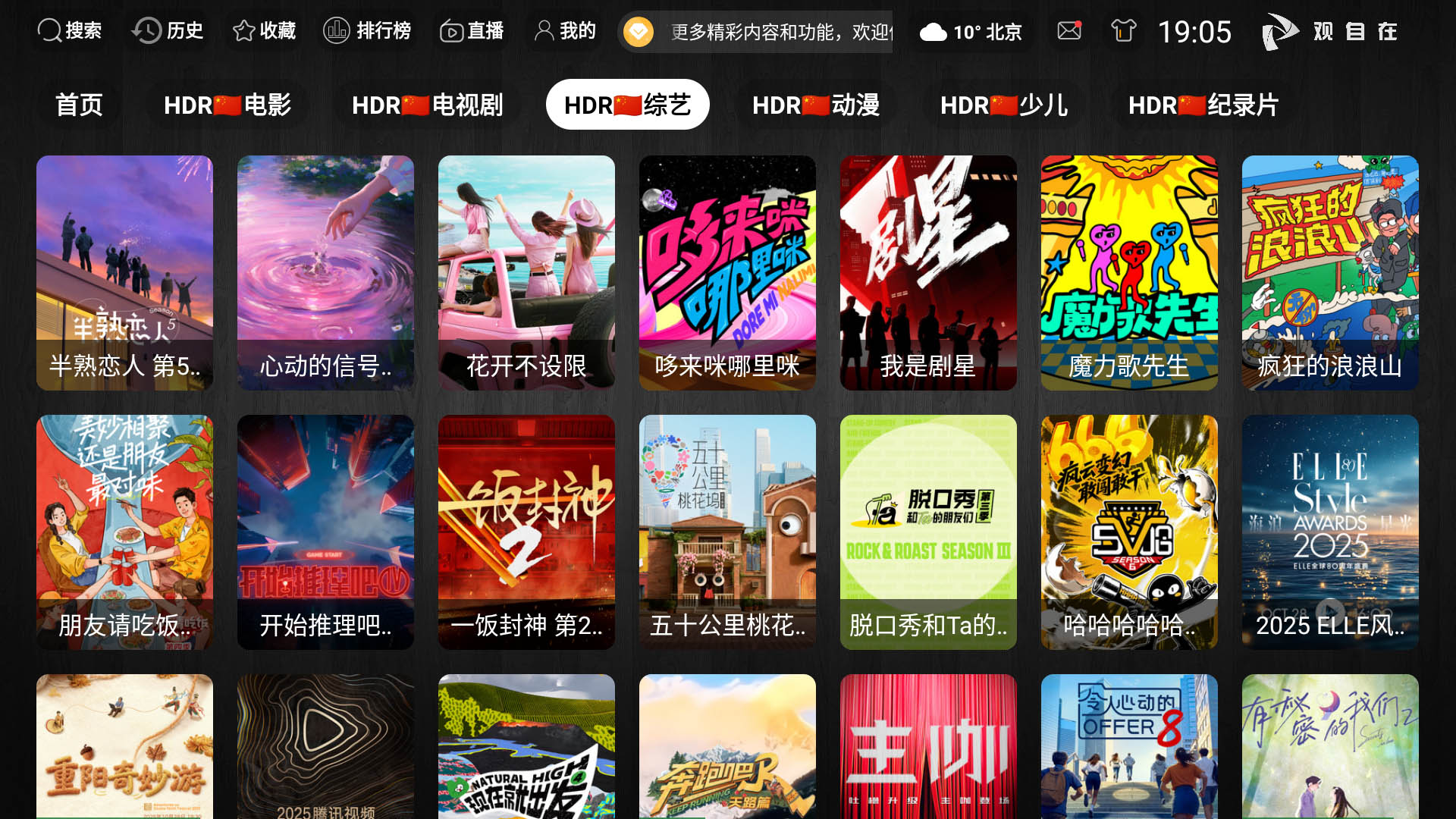Open 直播 live streaming
Image resolution: width=1456 pixels, height=819 pixels.
tap(472, 31)
